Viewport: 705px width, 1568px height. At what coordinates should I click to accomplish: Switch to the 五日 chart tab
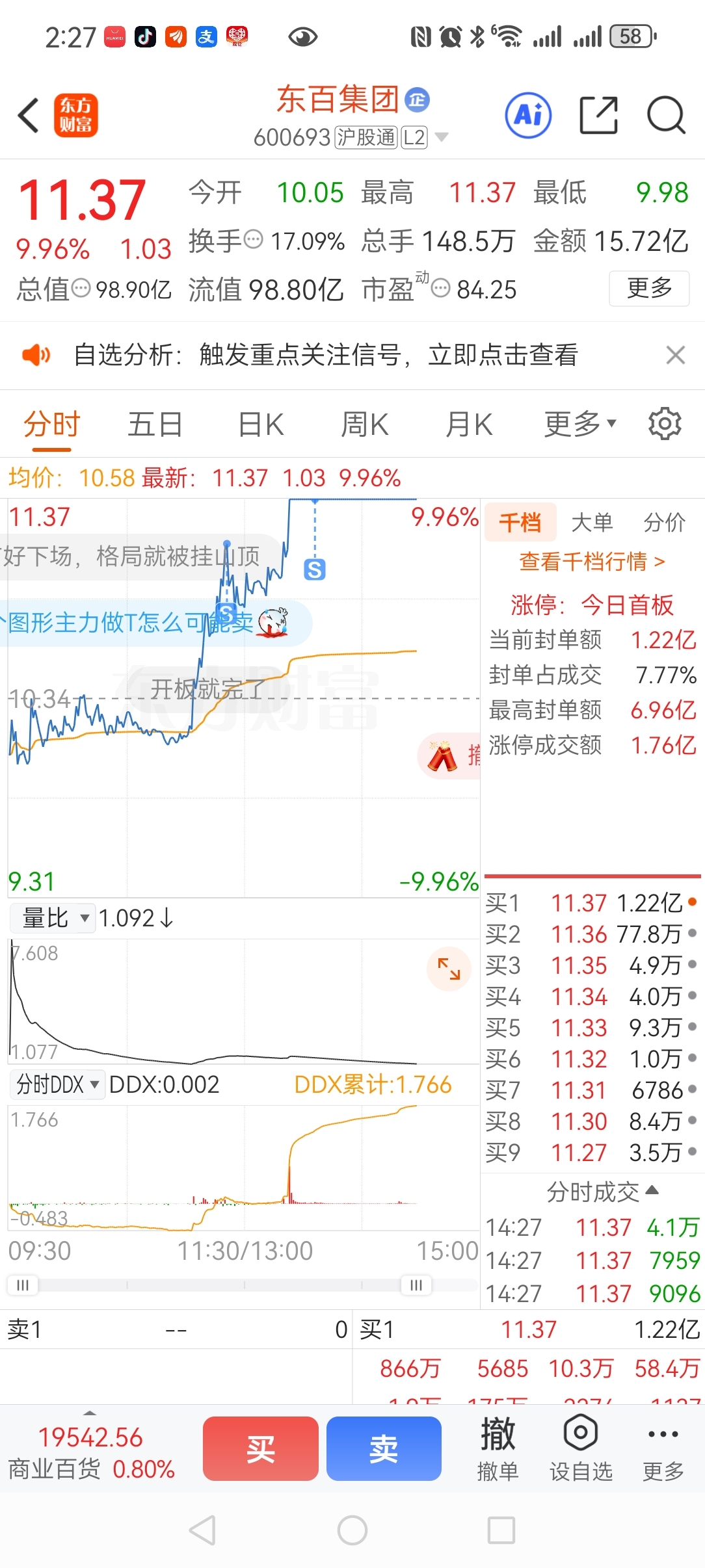pos(155,425)
